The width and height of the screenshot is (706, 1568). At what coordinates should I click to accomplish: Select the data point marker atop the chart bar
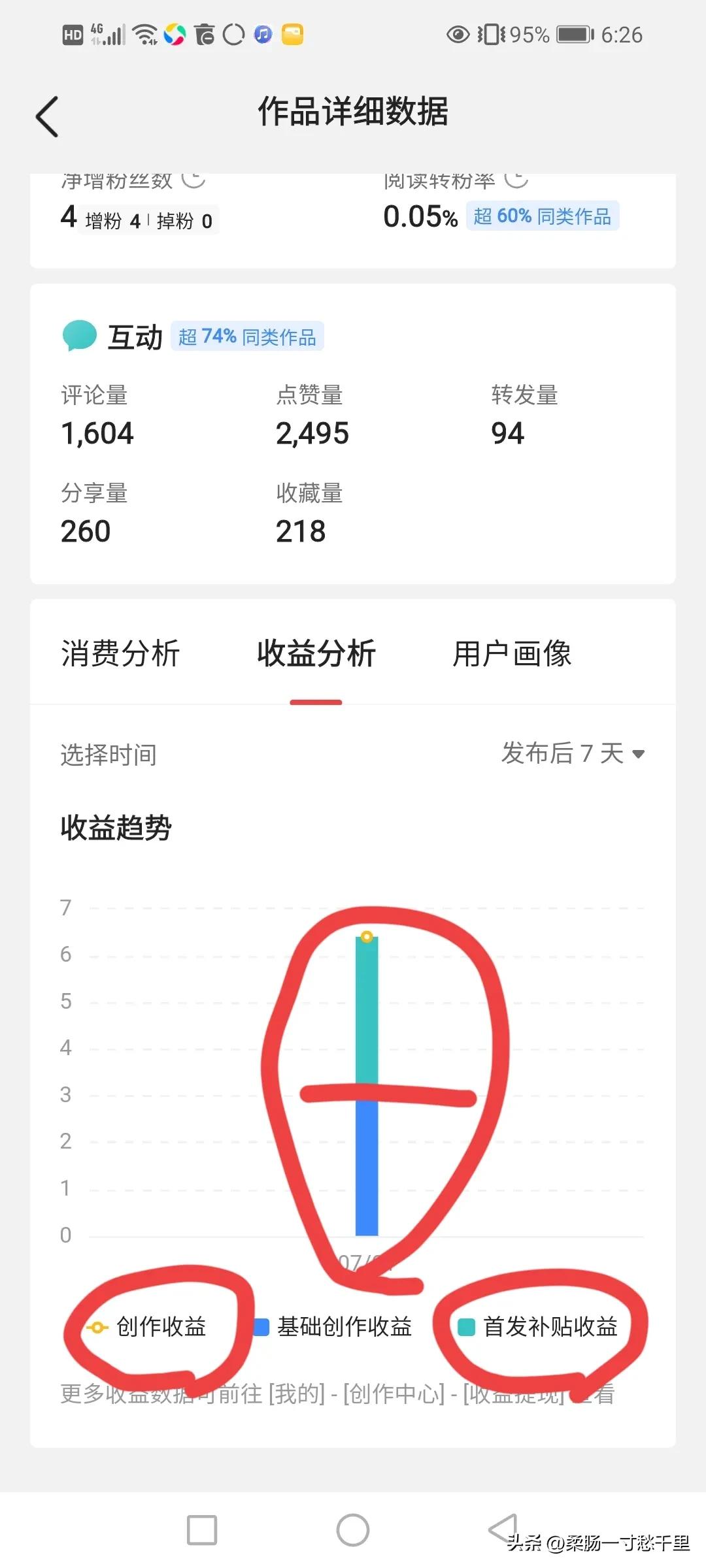pos(367,937)
